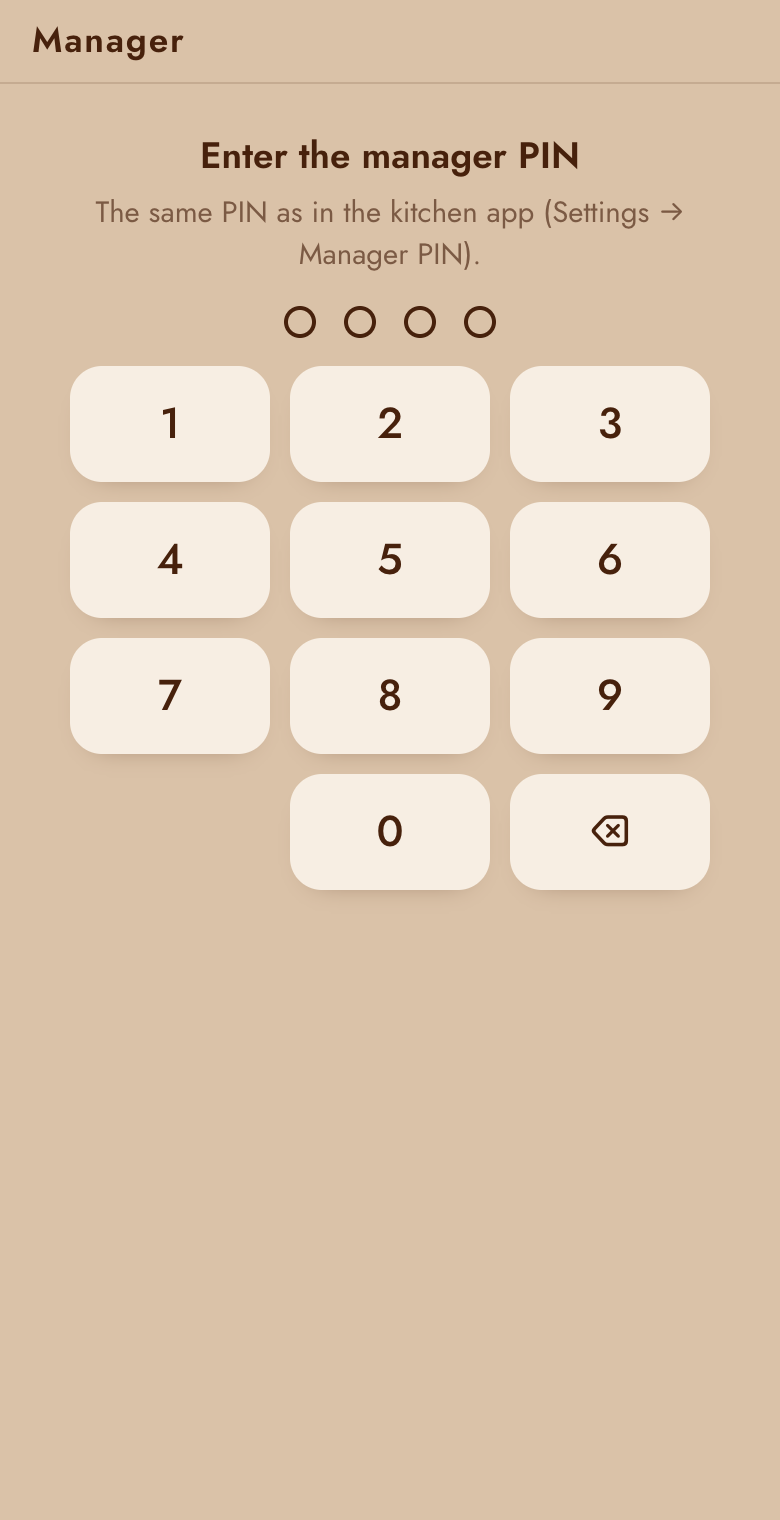The height and width of the screenshot is (1520, 780).
Task: Enter digit 8 on the keypad
Action: 390,696
